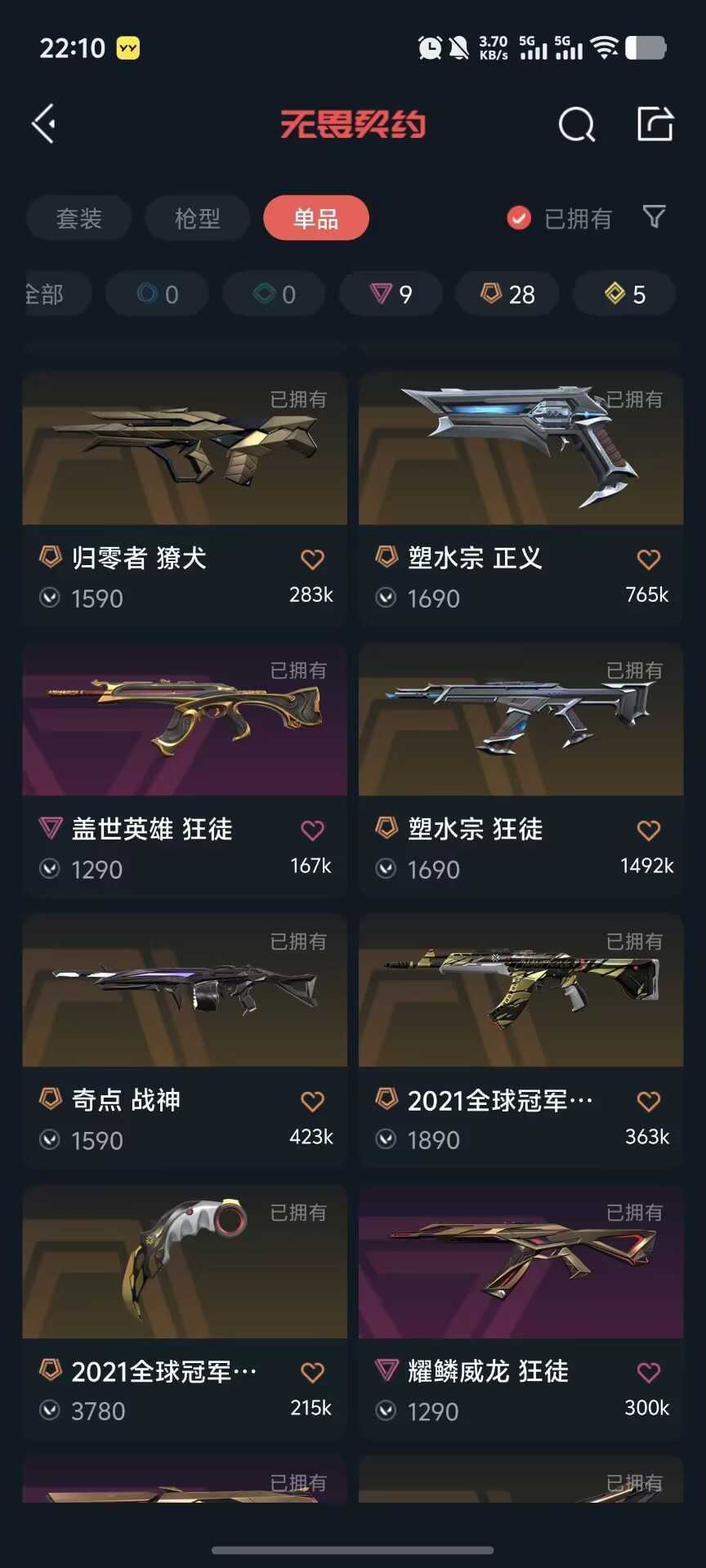Image resolution: width=706 pixels, height=1568 pixels.
Task: Select the yellow tier chip showing 5
Action: pyautogui.click(x=624, y=294)
